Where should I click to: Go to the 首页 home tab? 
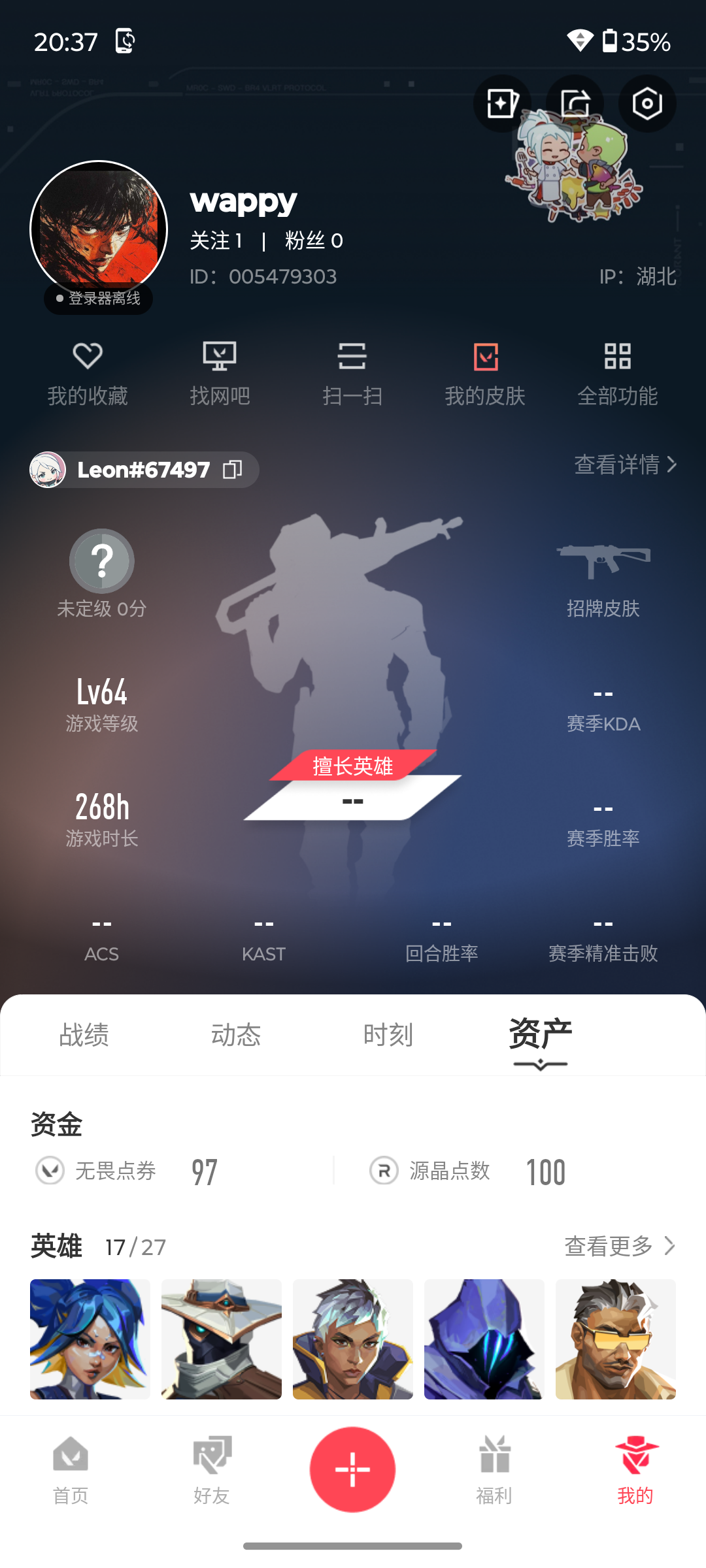(71, 1471)
